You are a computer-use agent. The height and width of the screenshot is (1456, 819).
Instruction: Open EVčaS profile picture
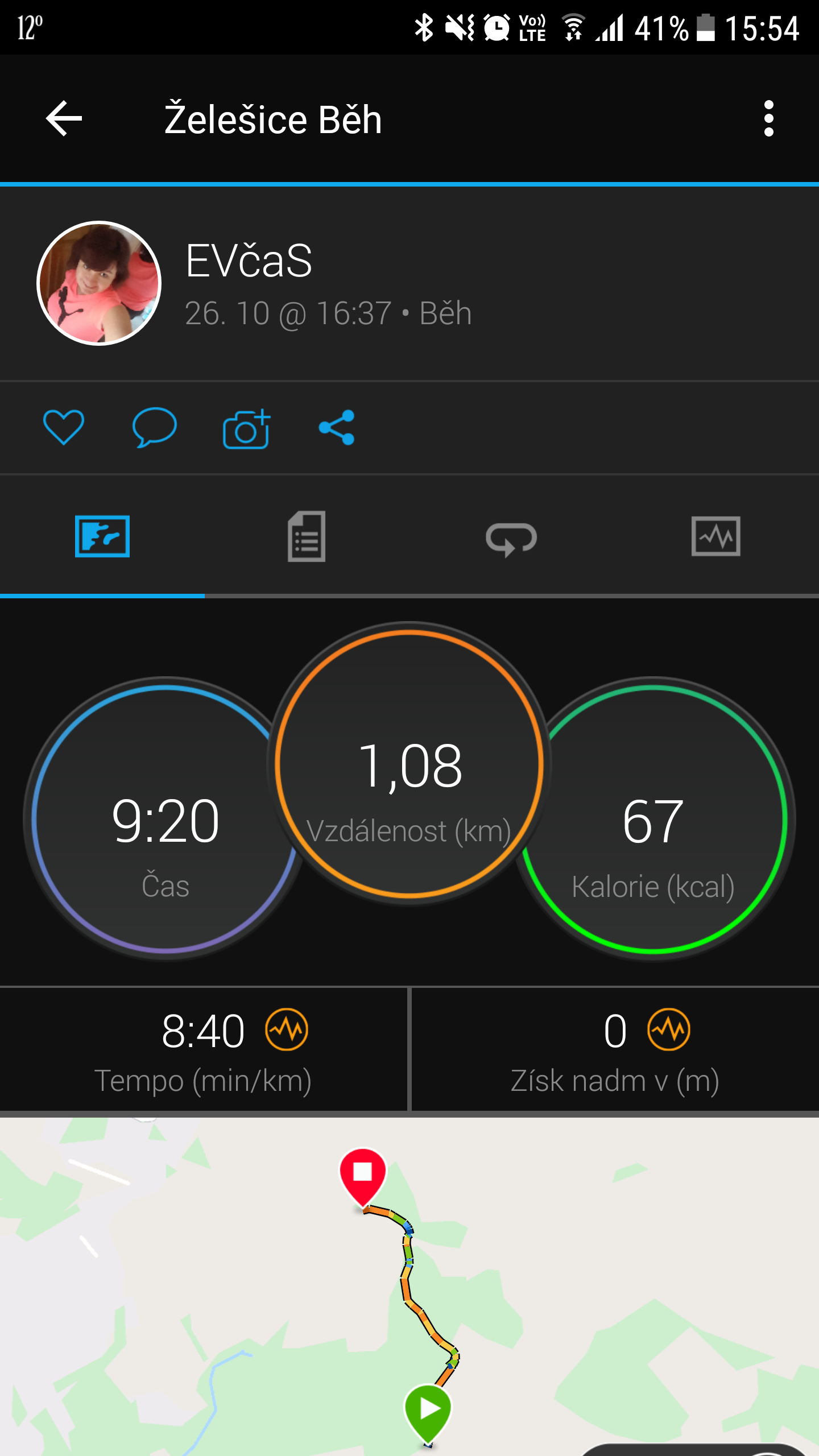pyautogui.click(x=99, y=283)
